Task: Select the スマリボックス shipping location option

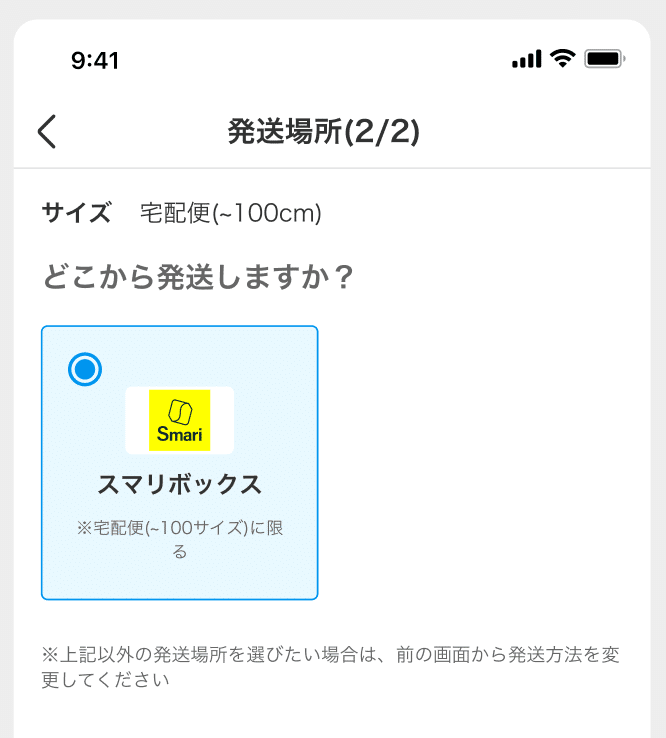Action: tap(180, 462)
